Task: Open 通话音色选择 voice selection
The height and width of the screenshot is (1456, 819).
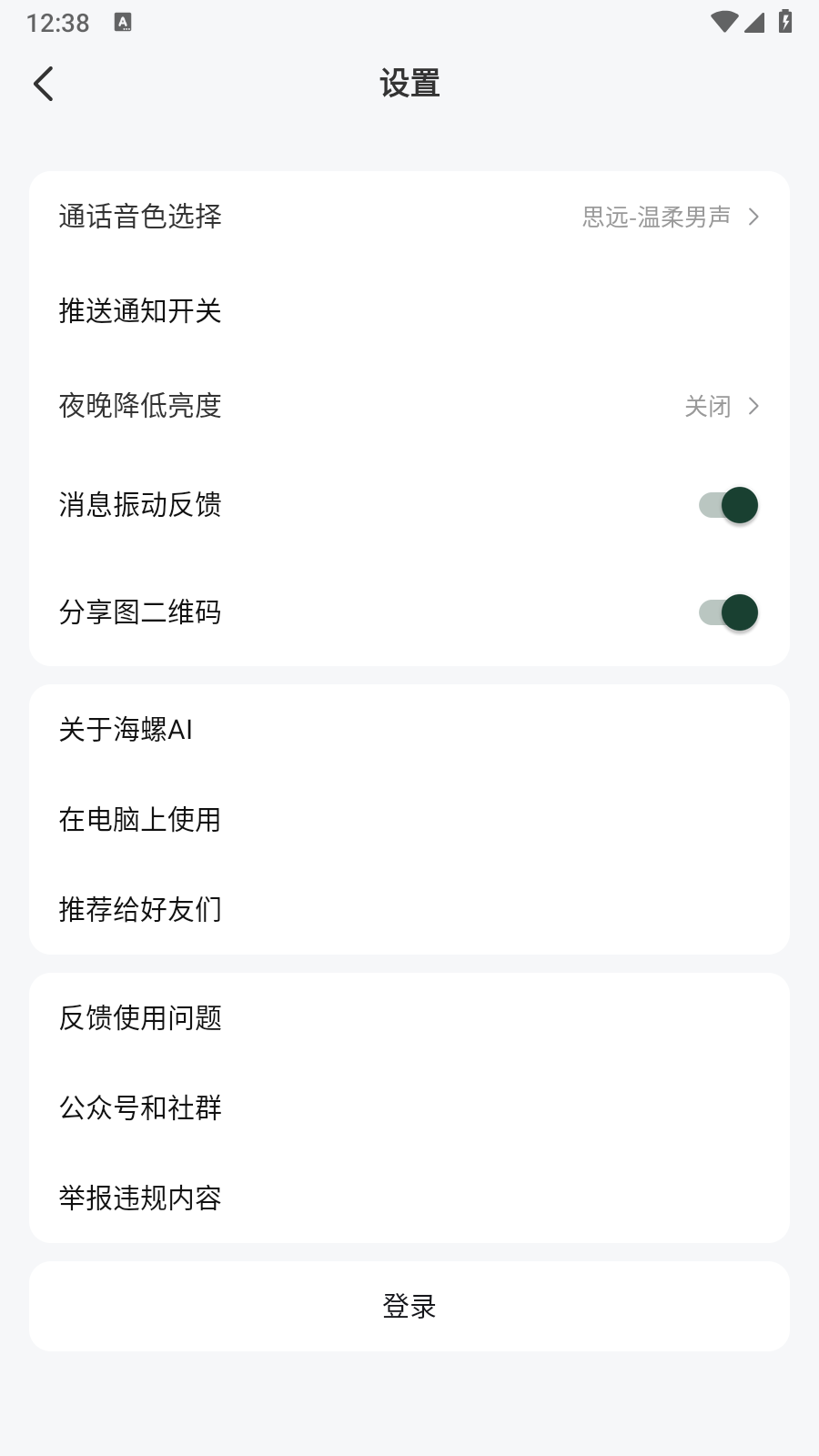Action: click(409, 217)
